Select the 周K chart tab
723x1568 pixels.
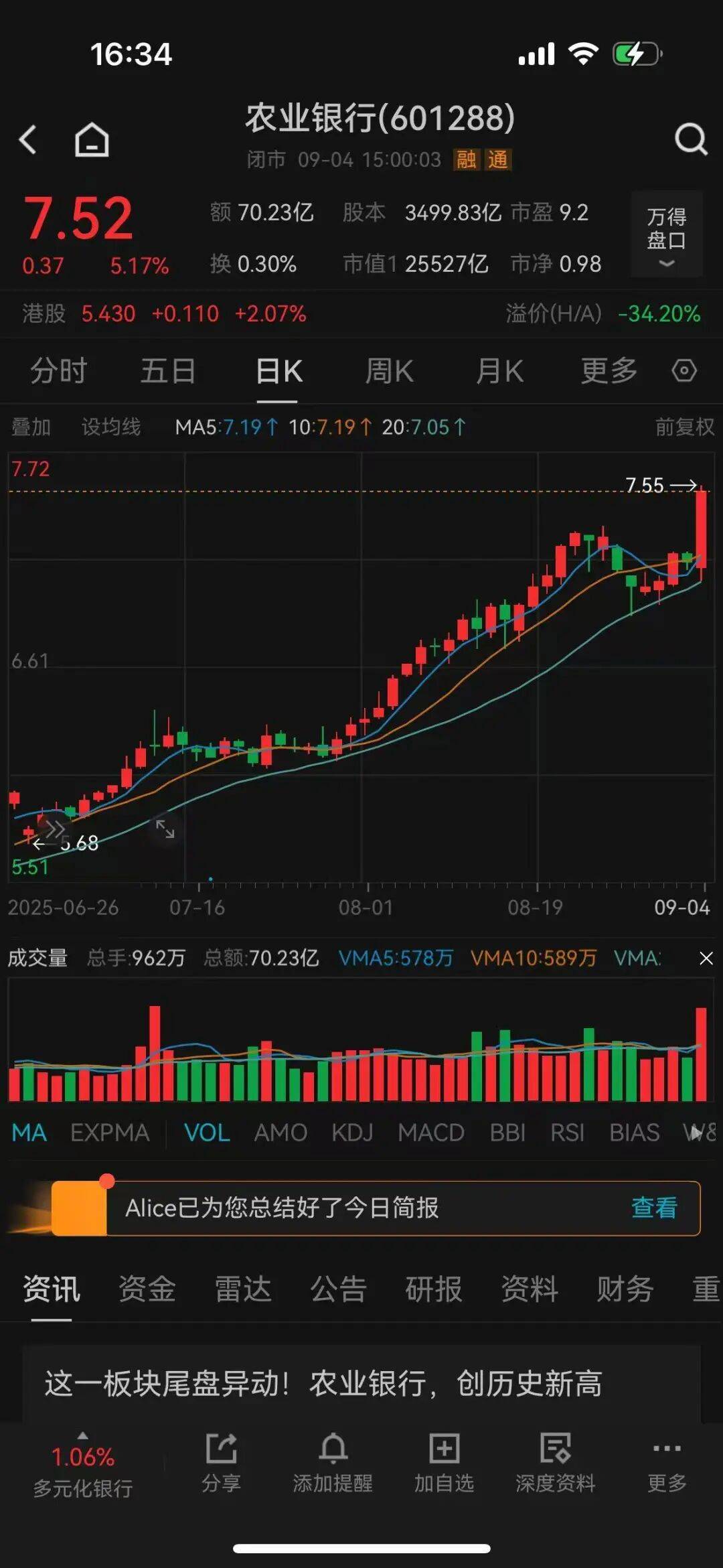tap(389, 371)
